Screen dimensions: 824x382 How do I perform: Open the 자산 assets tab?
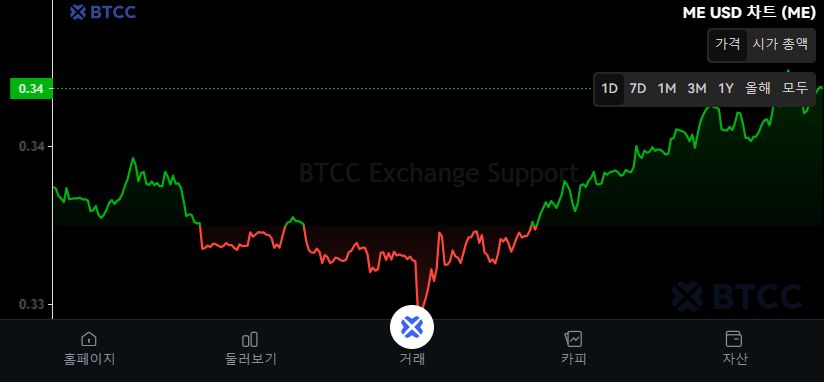click(x=734, y=348)
